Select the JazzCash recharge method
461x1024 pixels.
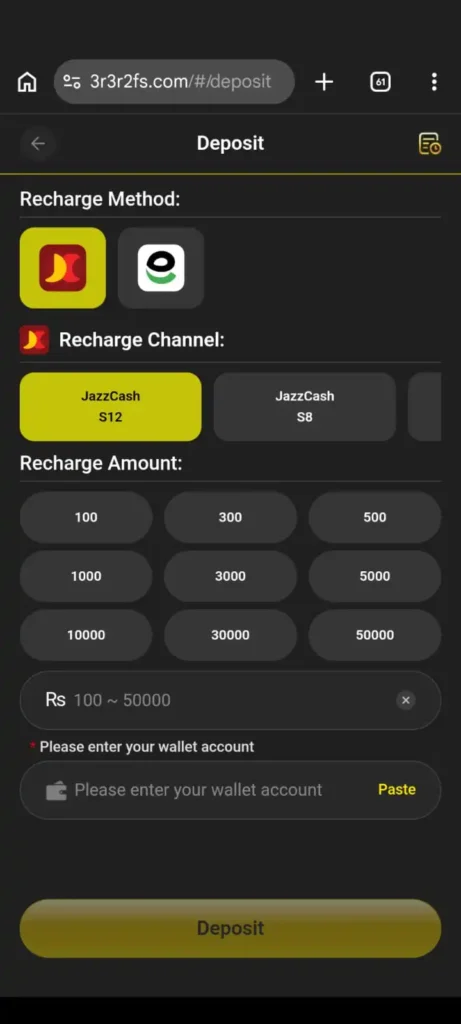63,268
